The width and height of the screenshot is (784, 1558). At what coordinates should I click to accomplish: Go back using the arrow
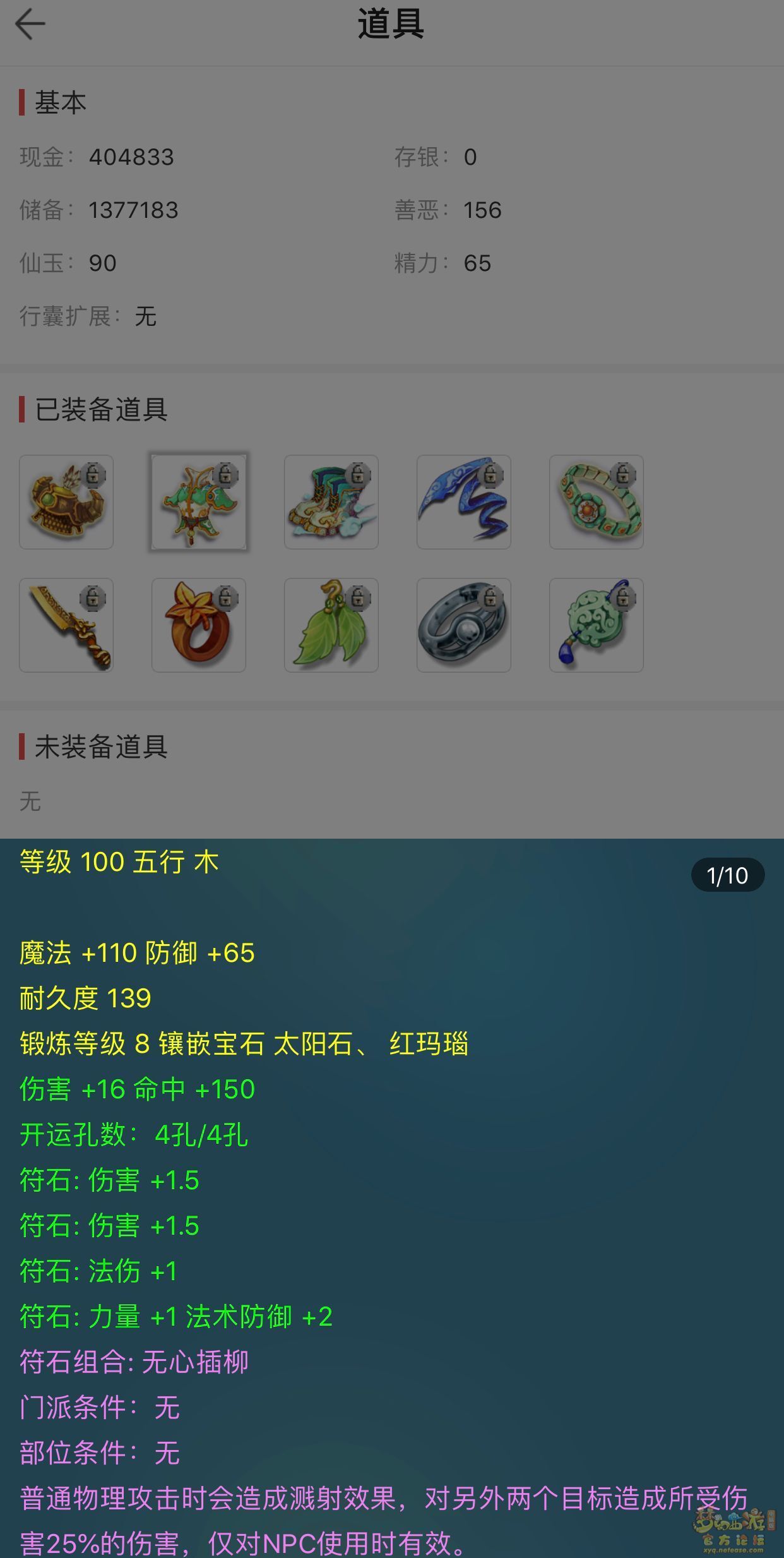pos(30,25)
